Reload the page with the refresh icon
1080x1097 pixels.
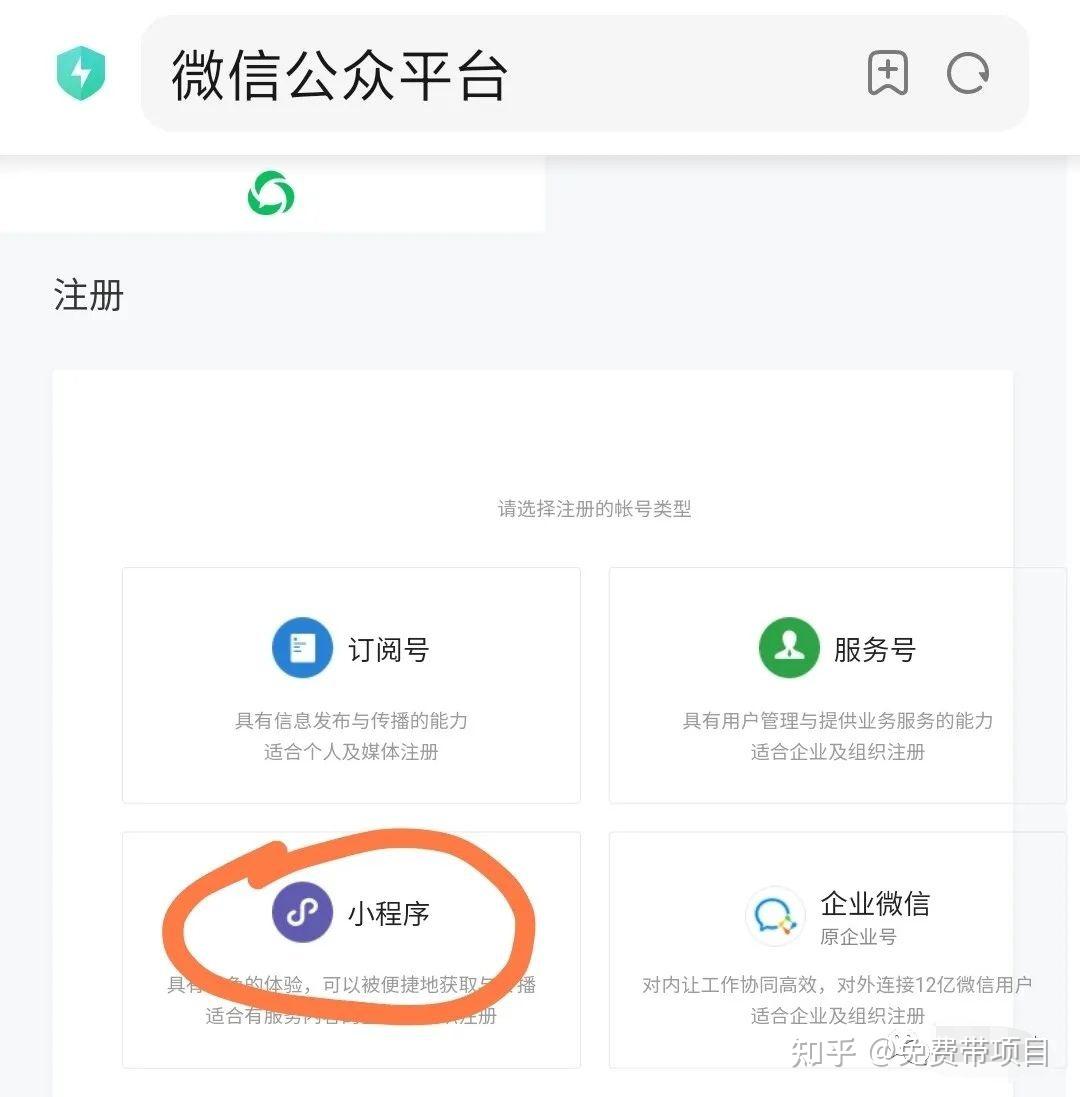[x=968, y=74]
